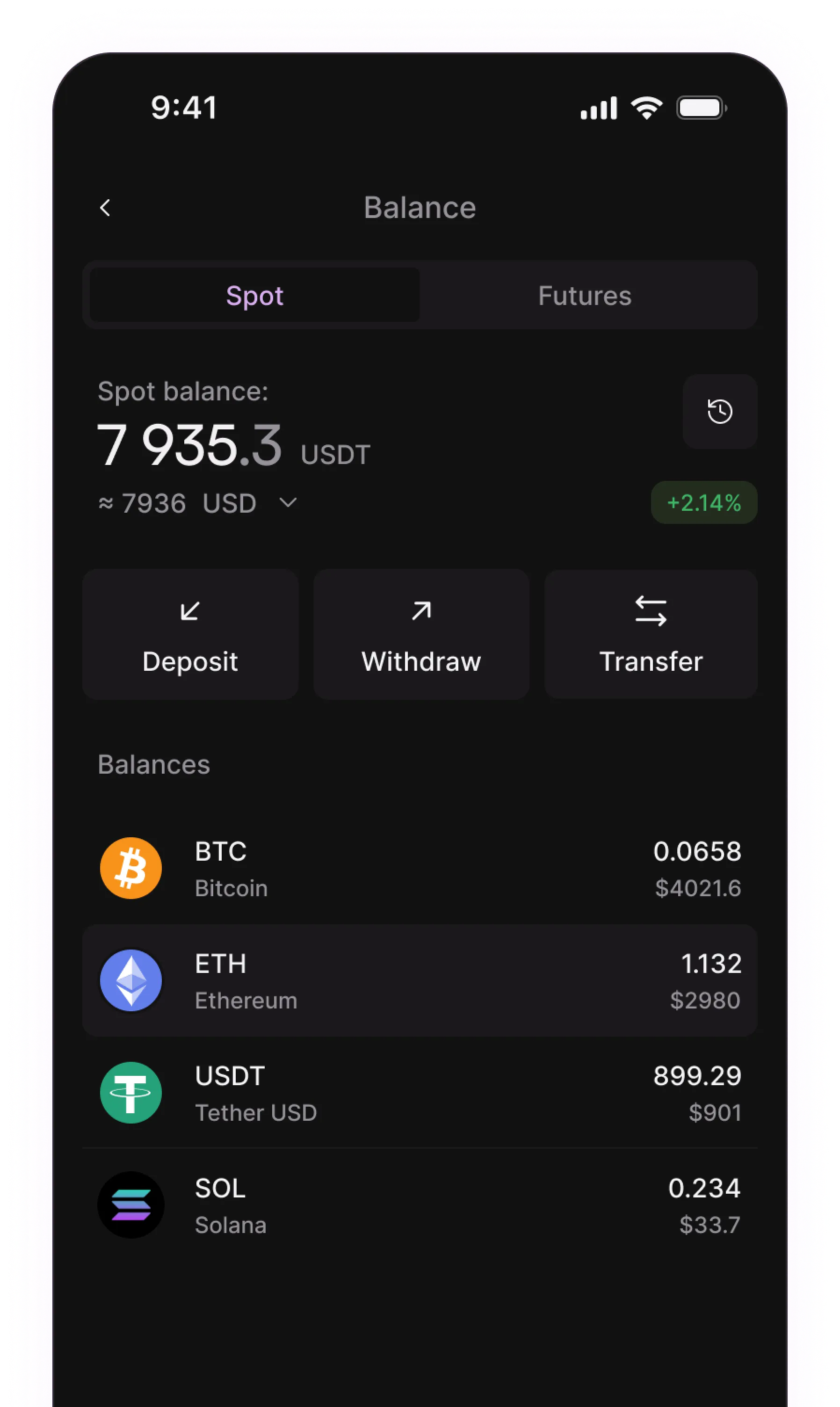Open the balance history clock icon
840x1407 pixels.
point(719,412)
